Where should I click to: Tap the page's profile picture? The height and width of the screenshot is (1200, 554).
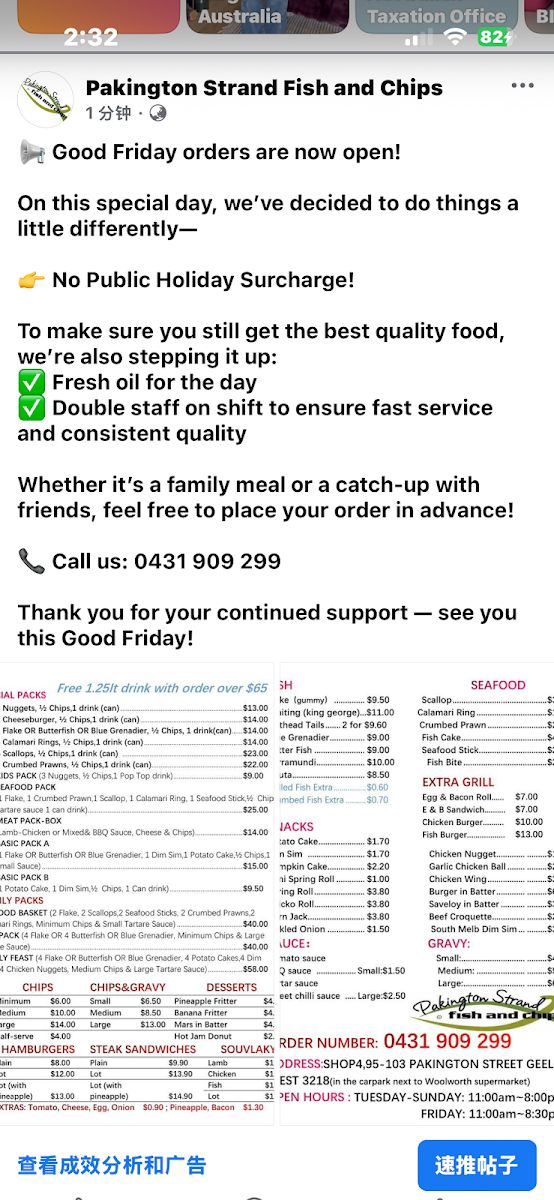[x=45, y=99]
